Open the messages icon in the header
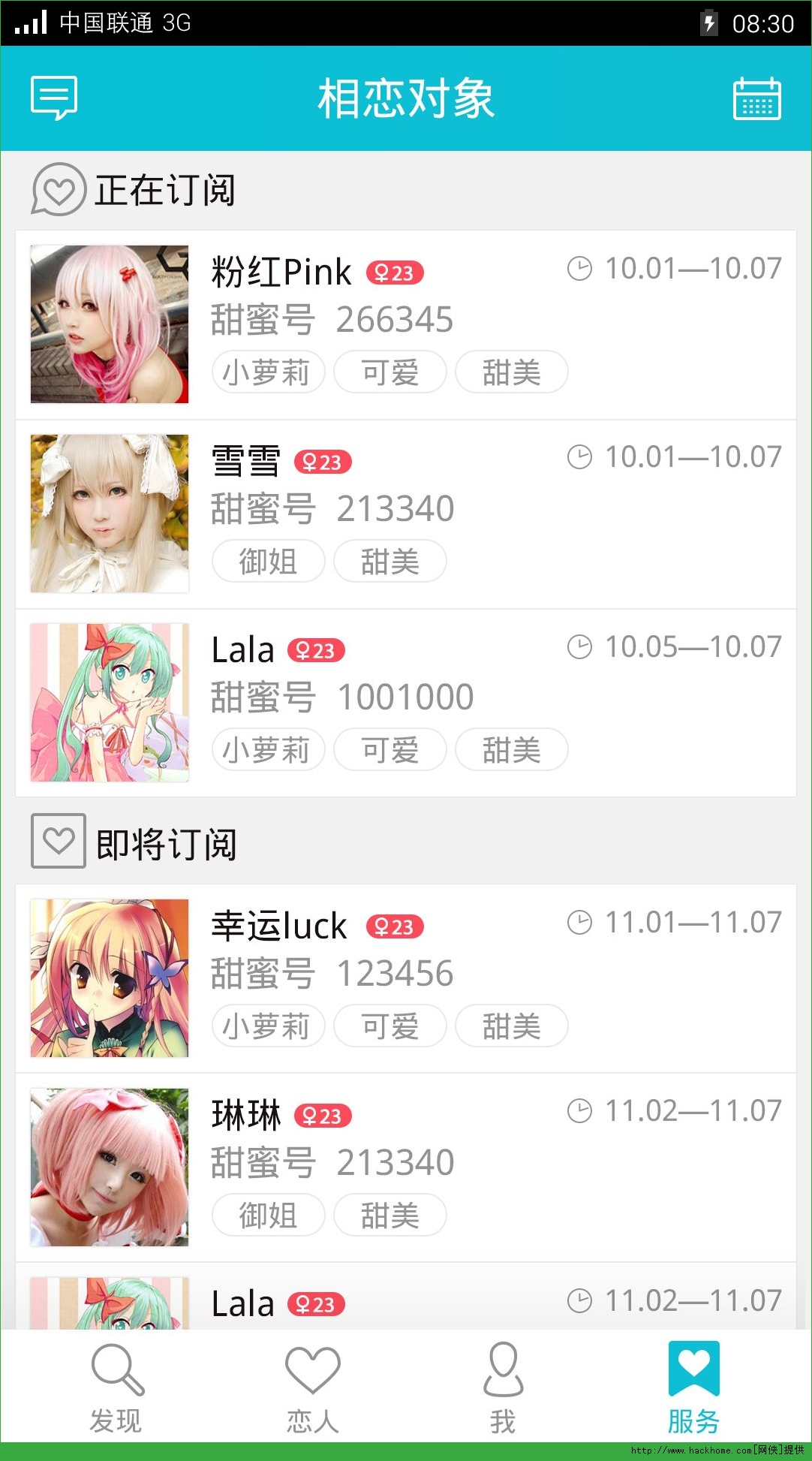 coord(53,98)
